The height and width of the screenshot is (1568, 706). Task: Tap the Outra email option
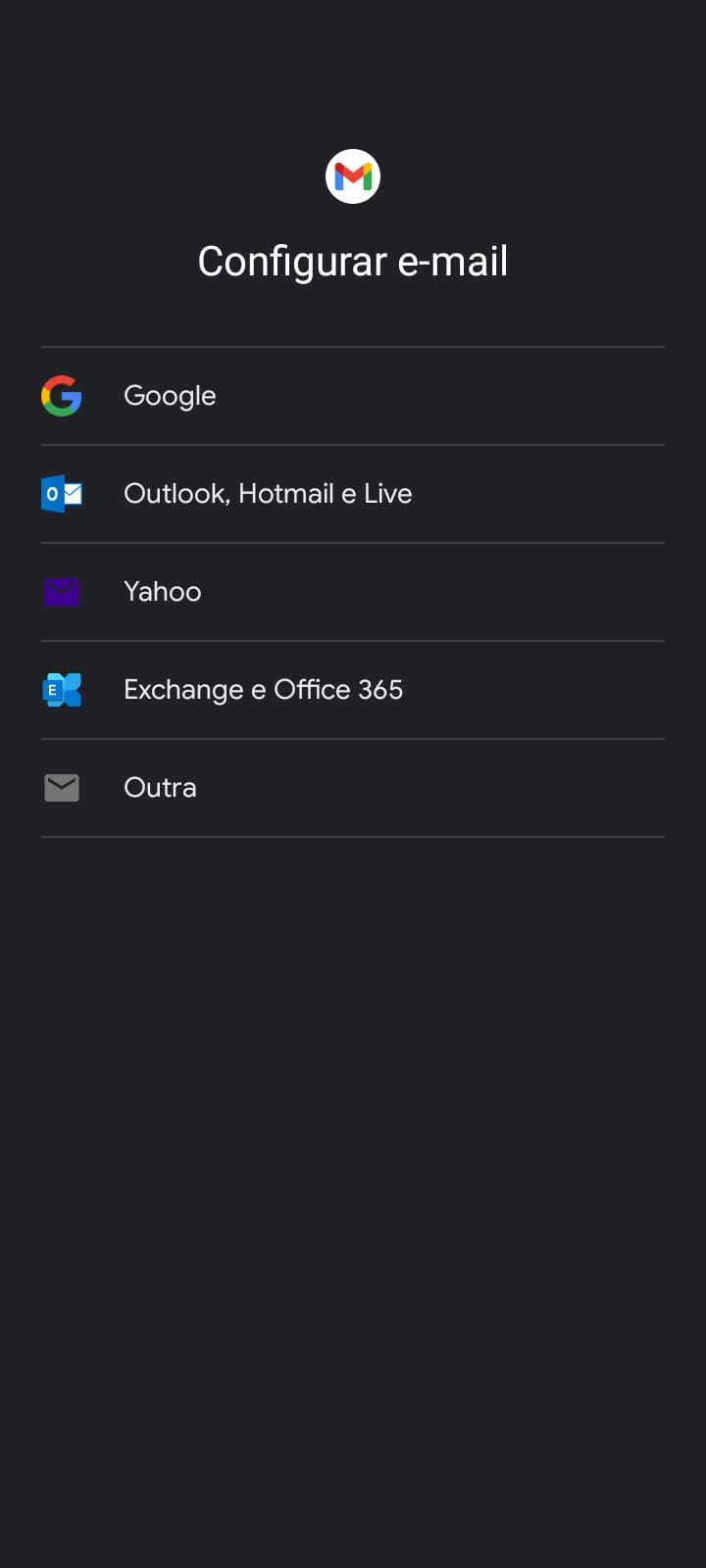[353, 788]
